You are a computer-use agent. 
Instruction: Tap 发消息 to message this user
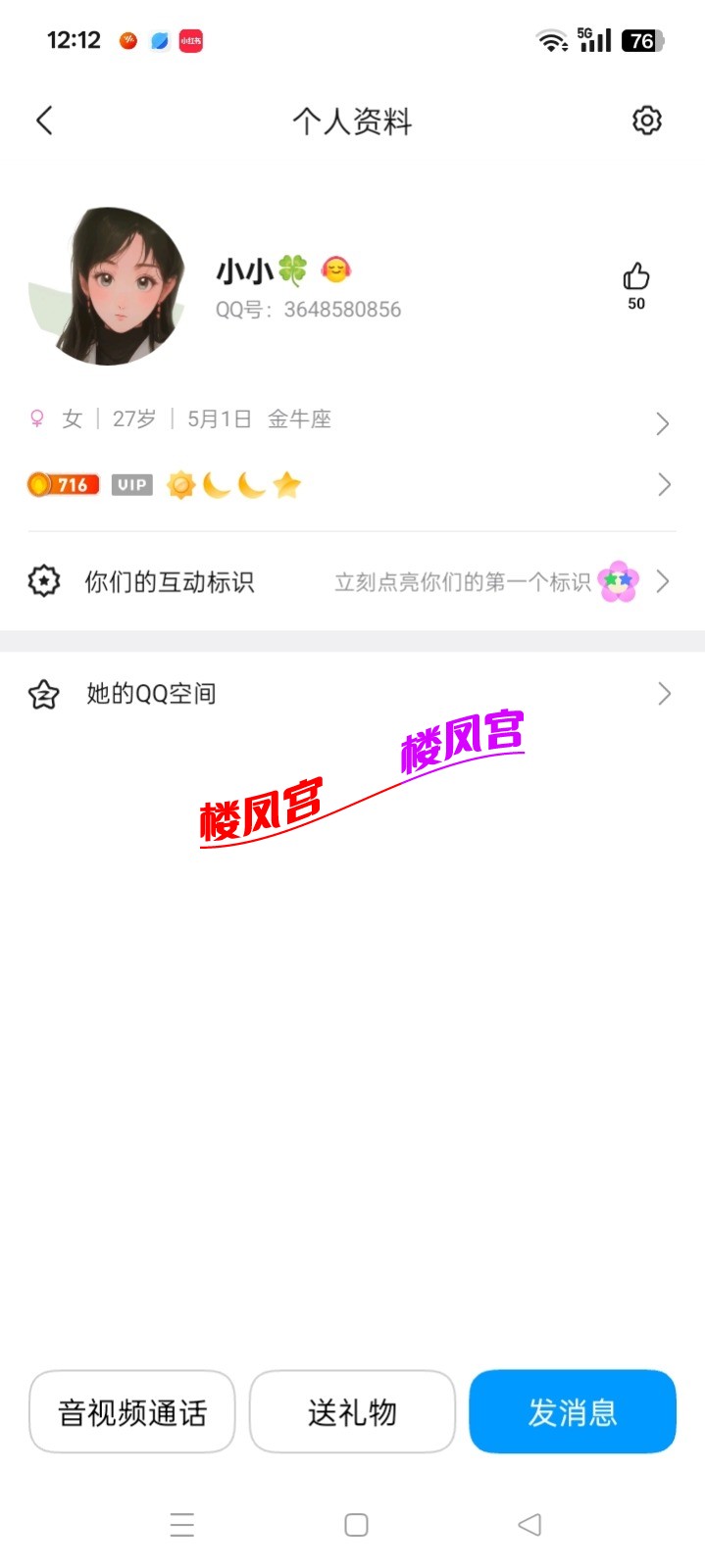(573, 1412)
